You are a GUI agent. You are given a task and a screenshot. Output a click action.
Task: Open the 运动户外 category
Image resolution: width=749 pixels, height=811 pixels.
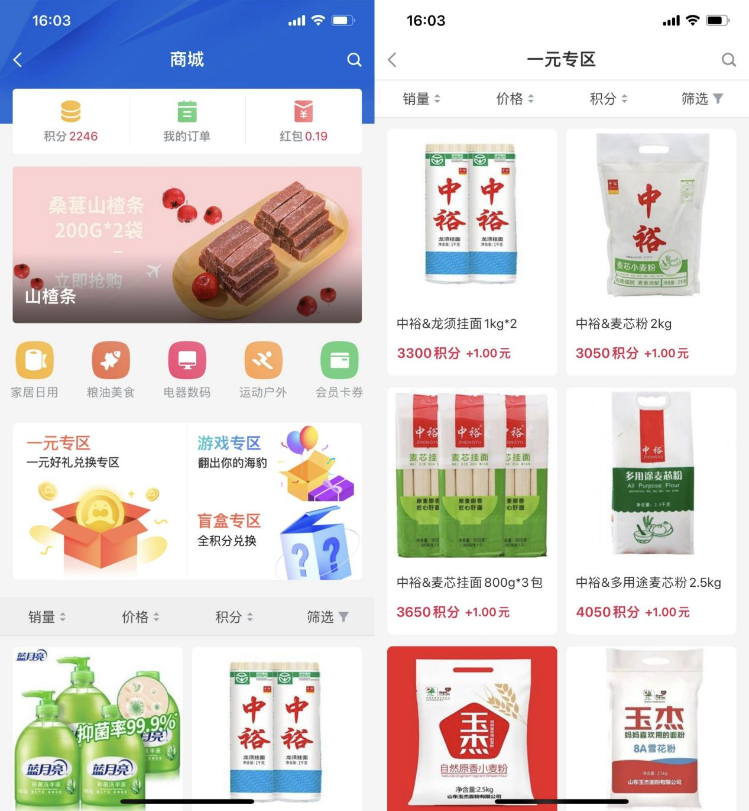(x=263, y=370)
